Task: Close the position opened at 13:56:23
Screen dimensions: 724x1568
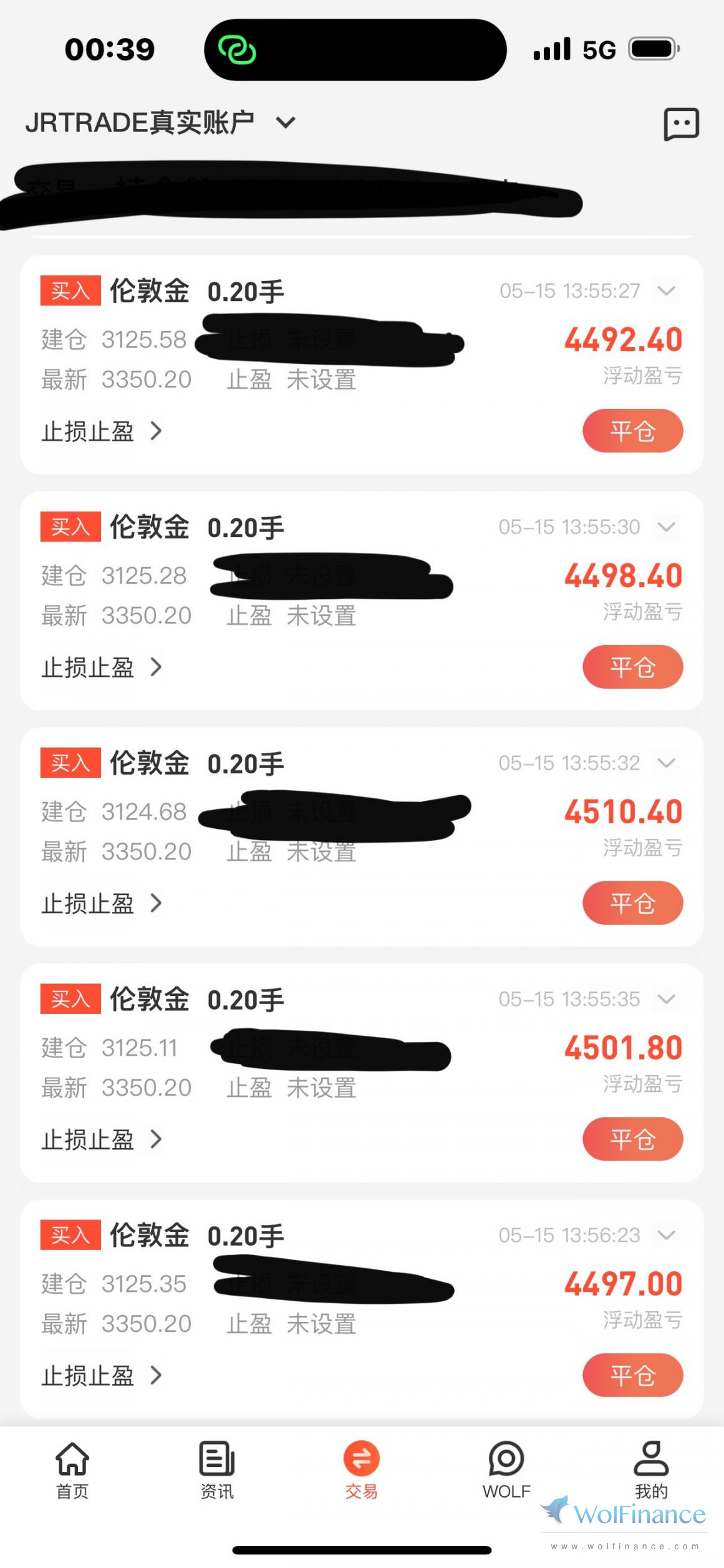Action: coord(632,1375)
